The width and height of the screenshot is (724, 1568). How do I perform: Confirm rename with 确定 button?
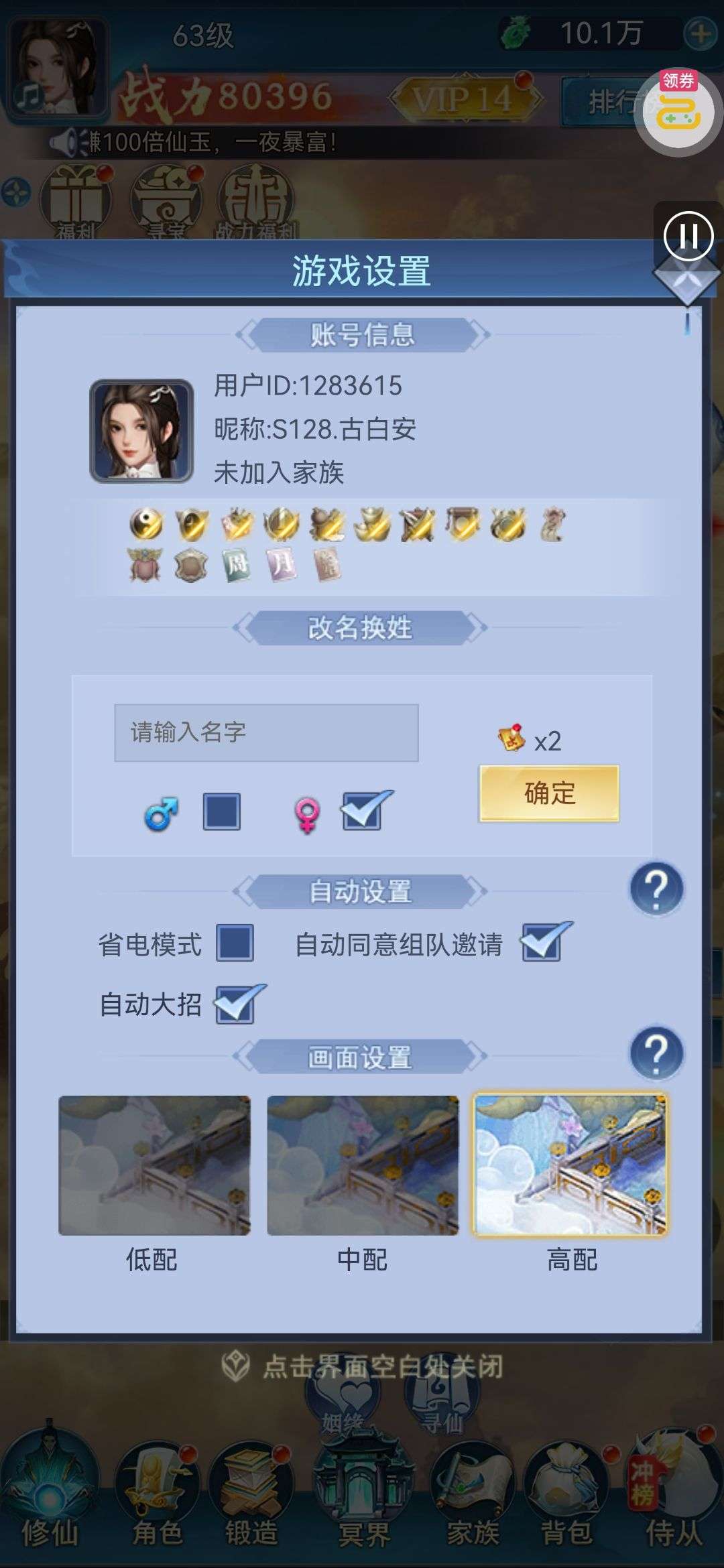point(549,793)
